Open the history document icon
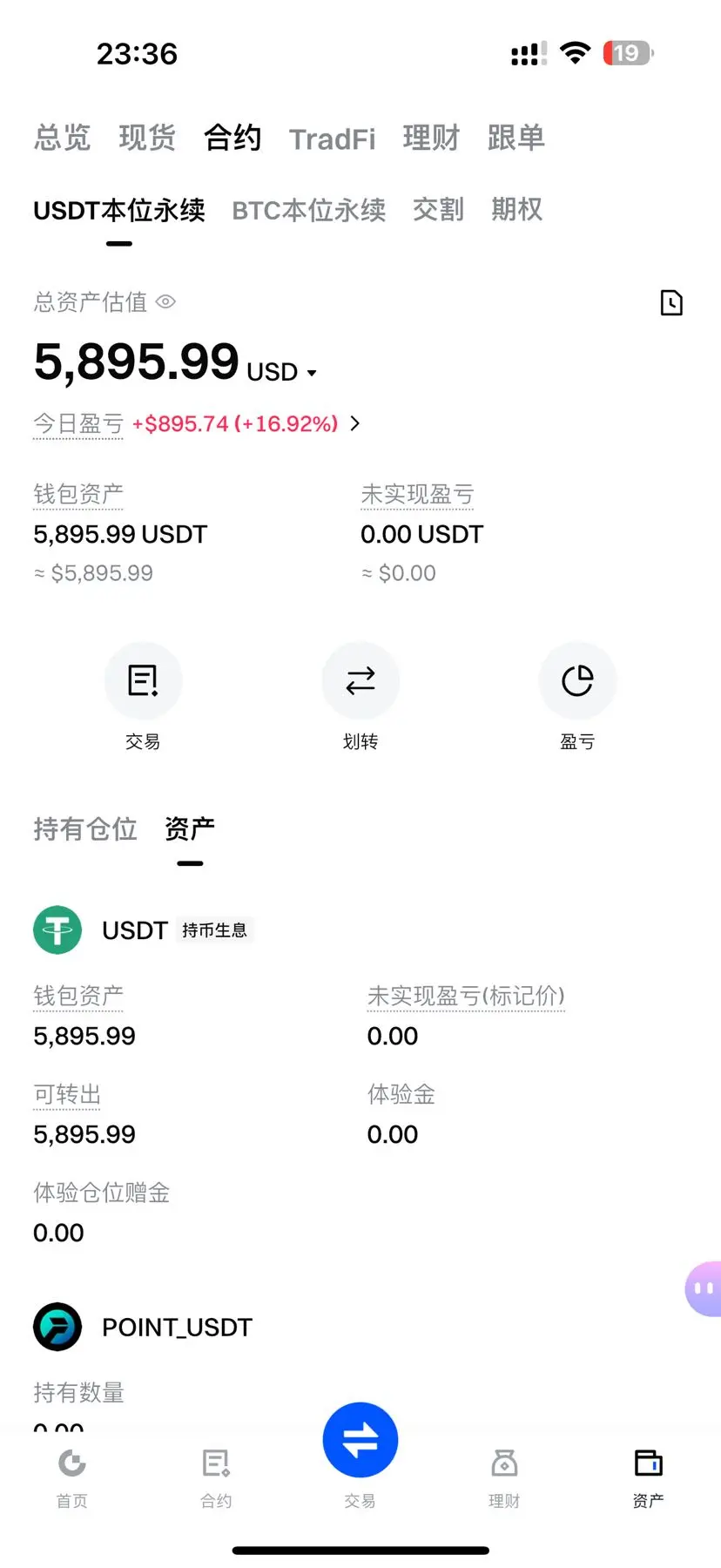 pos(671,302)
